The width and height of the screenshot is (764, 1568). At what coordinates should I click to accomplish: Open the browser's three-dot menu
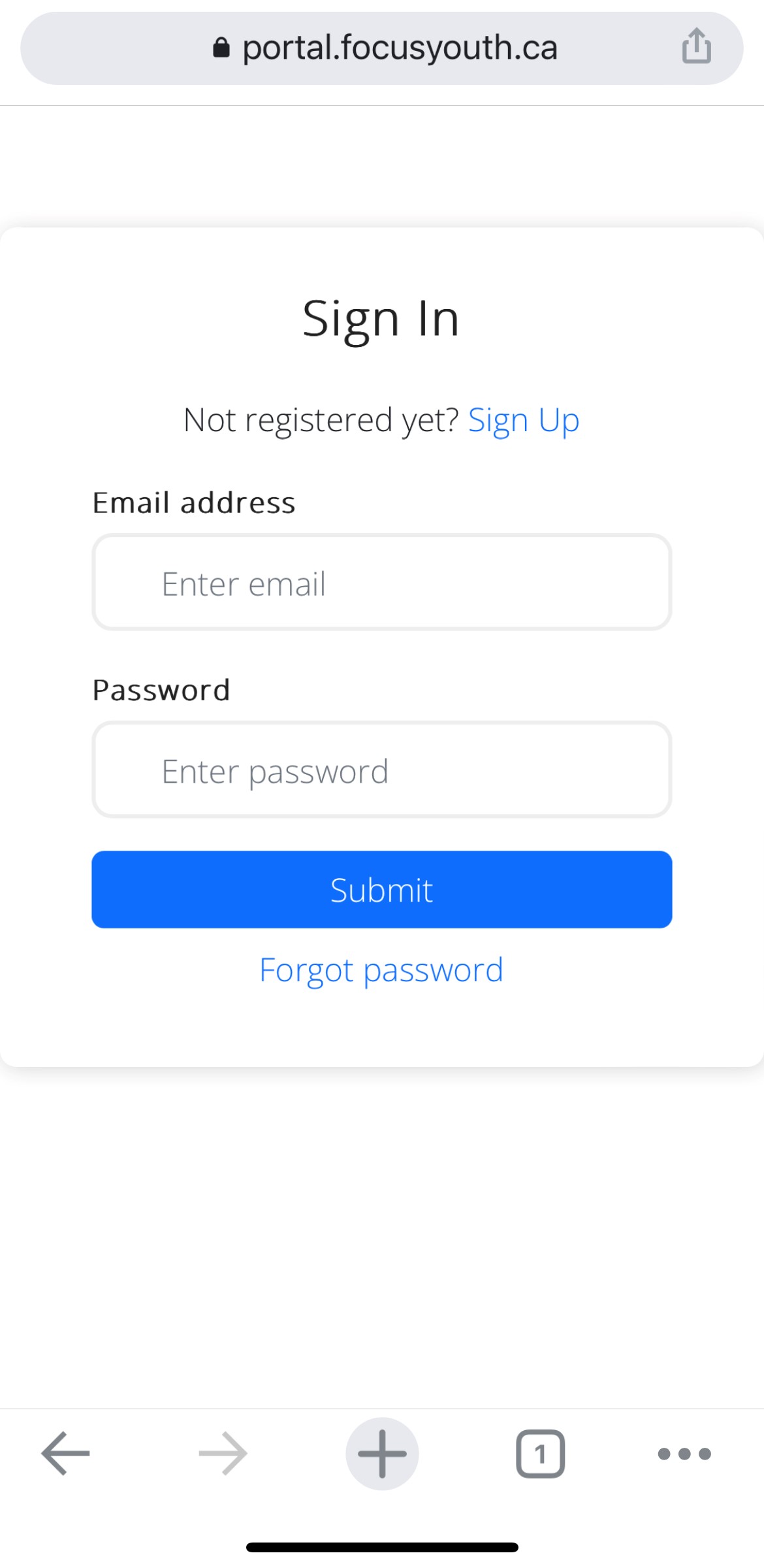[684, 1454]
